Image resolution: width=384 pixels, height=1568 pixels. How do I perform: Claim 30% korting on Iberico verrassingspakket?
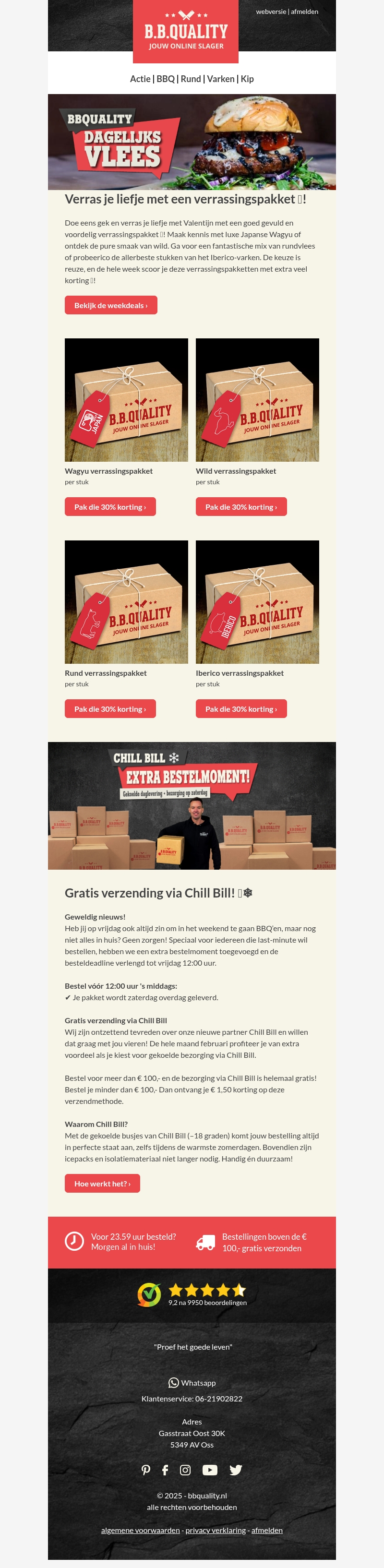241,709
